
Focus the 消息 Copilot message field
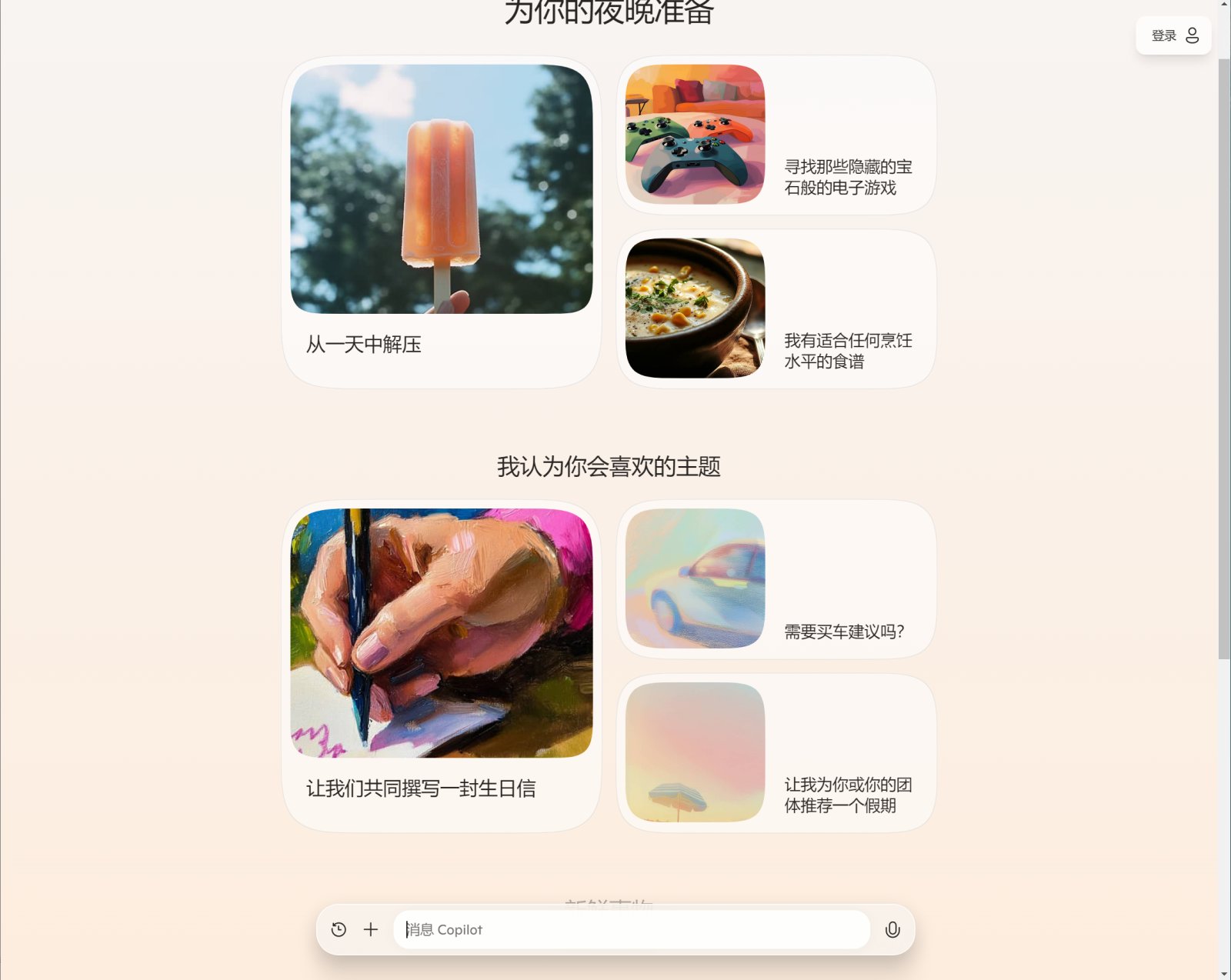[631, 929]
